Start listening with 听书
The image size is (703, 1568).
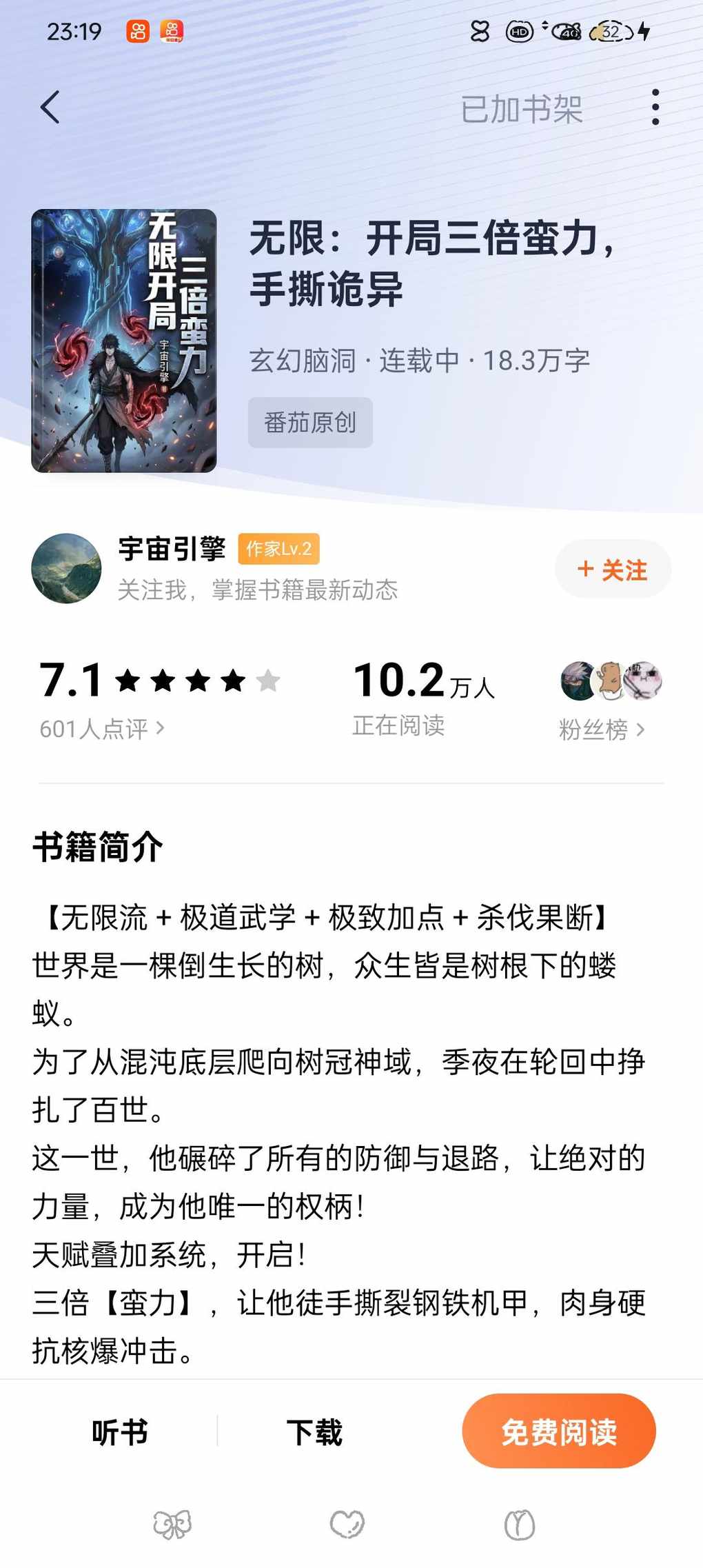pos(120,1432)
